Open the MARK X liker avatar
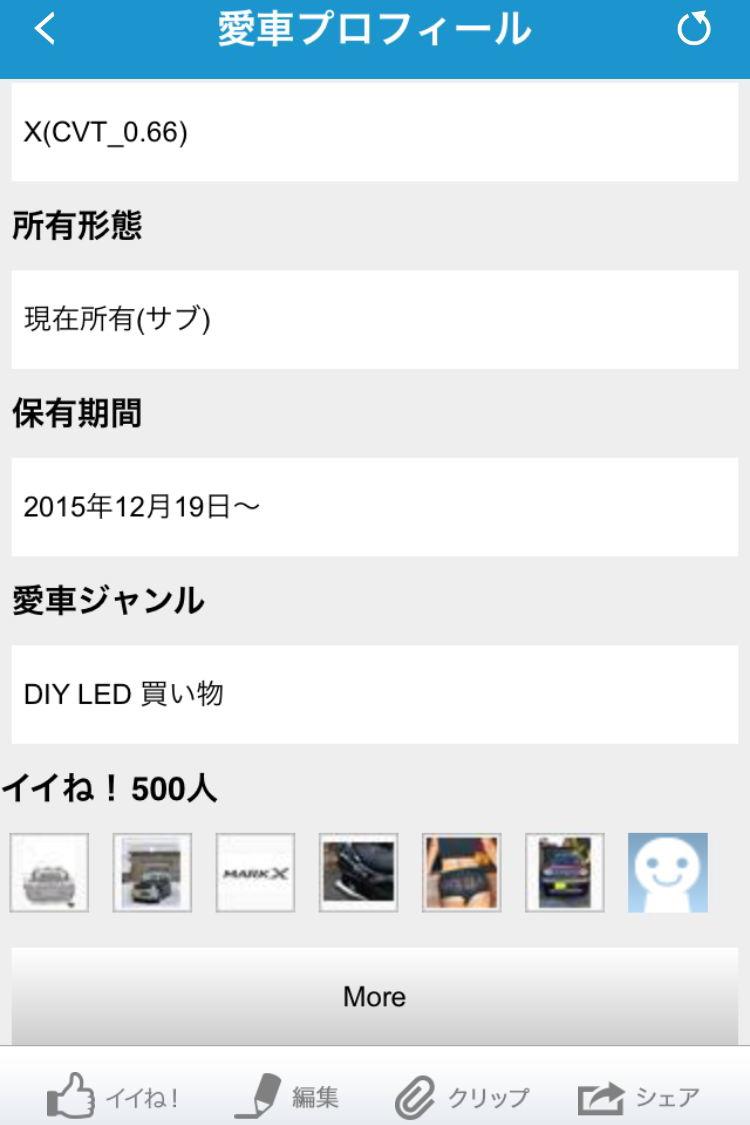 coord(255,873)
